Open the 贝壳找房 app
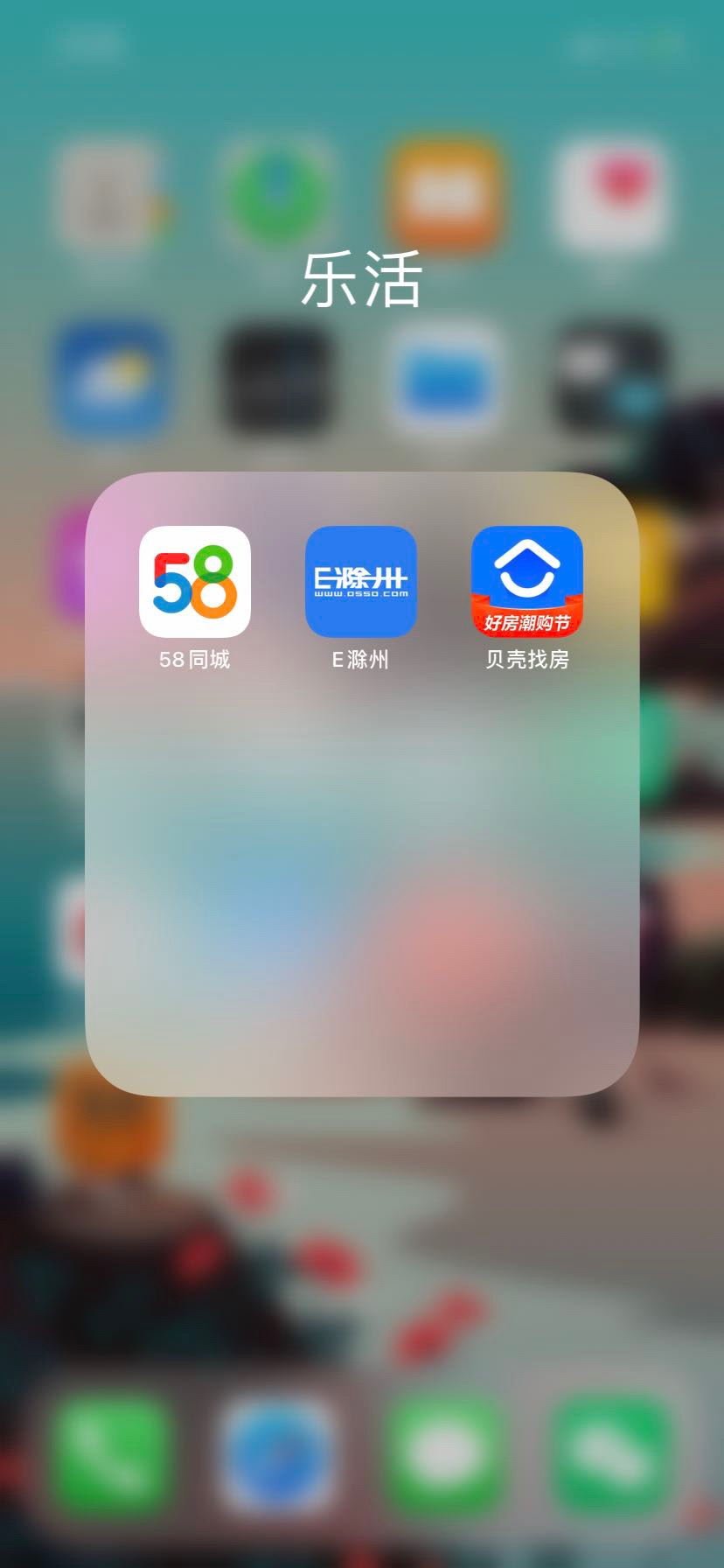 (x=527, y=582)
